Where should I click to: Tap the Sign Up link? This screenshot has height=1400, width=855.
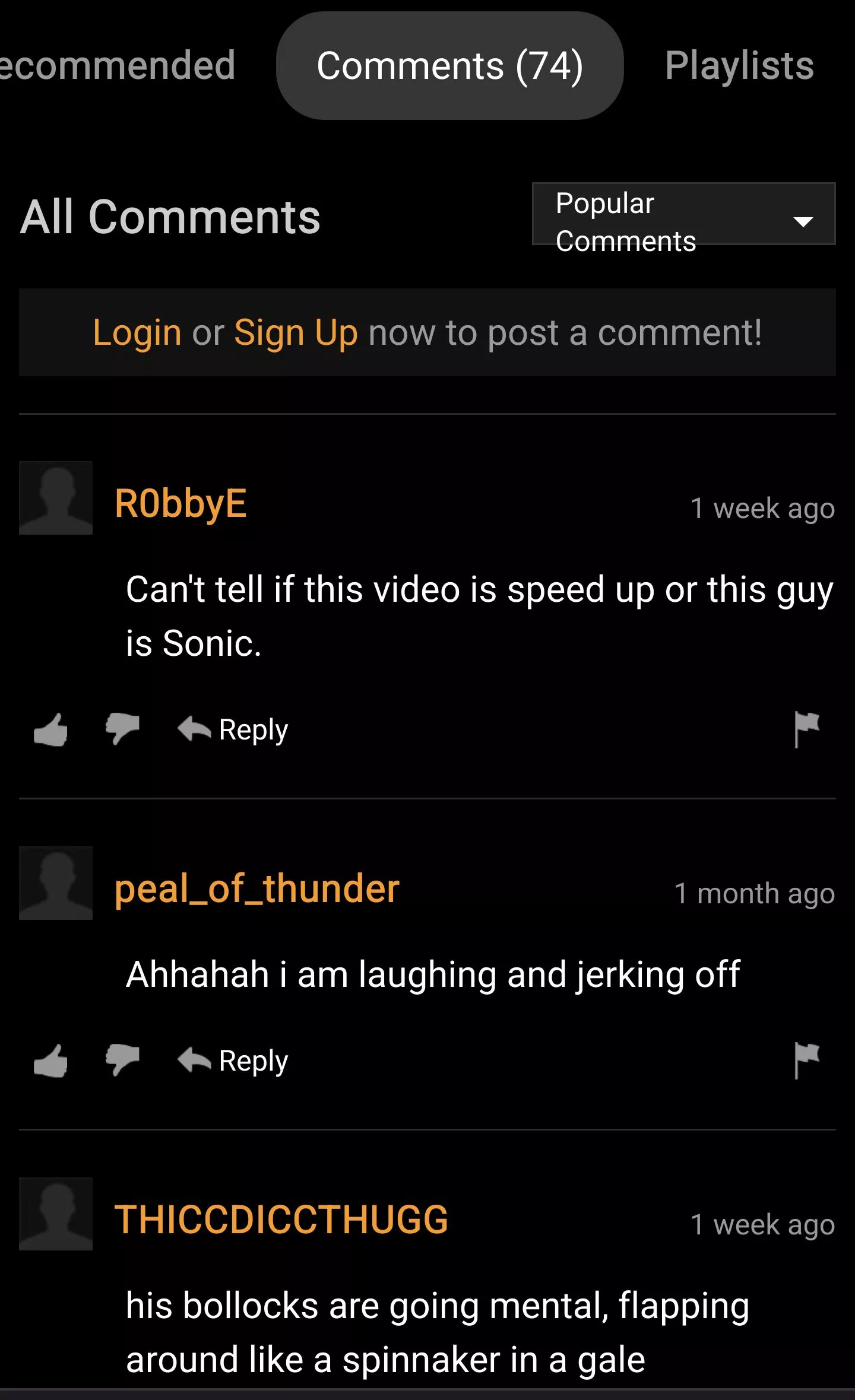click(x=296, y=332)
